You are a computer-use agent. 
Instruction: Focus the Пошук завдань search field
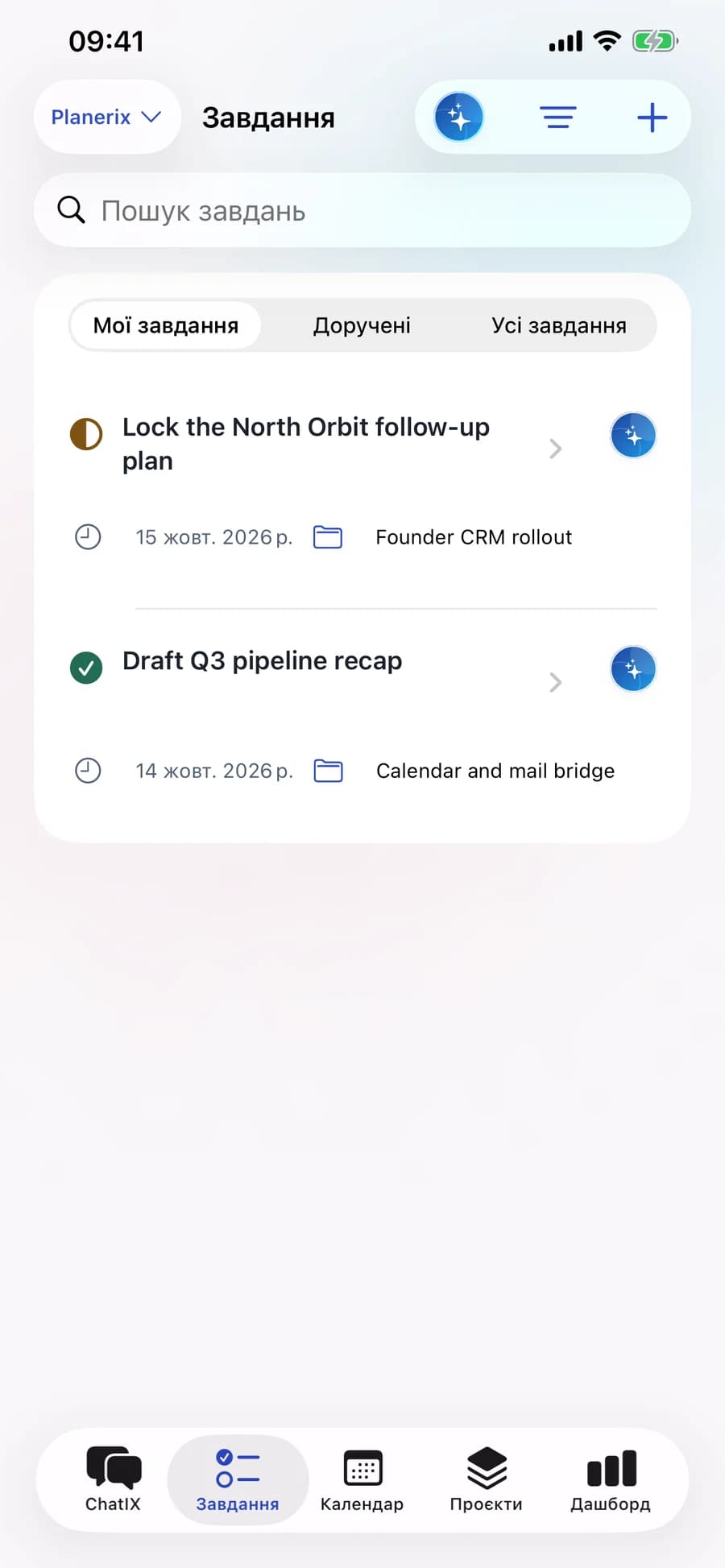pyautogui.click(x=362, y=210)
